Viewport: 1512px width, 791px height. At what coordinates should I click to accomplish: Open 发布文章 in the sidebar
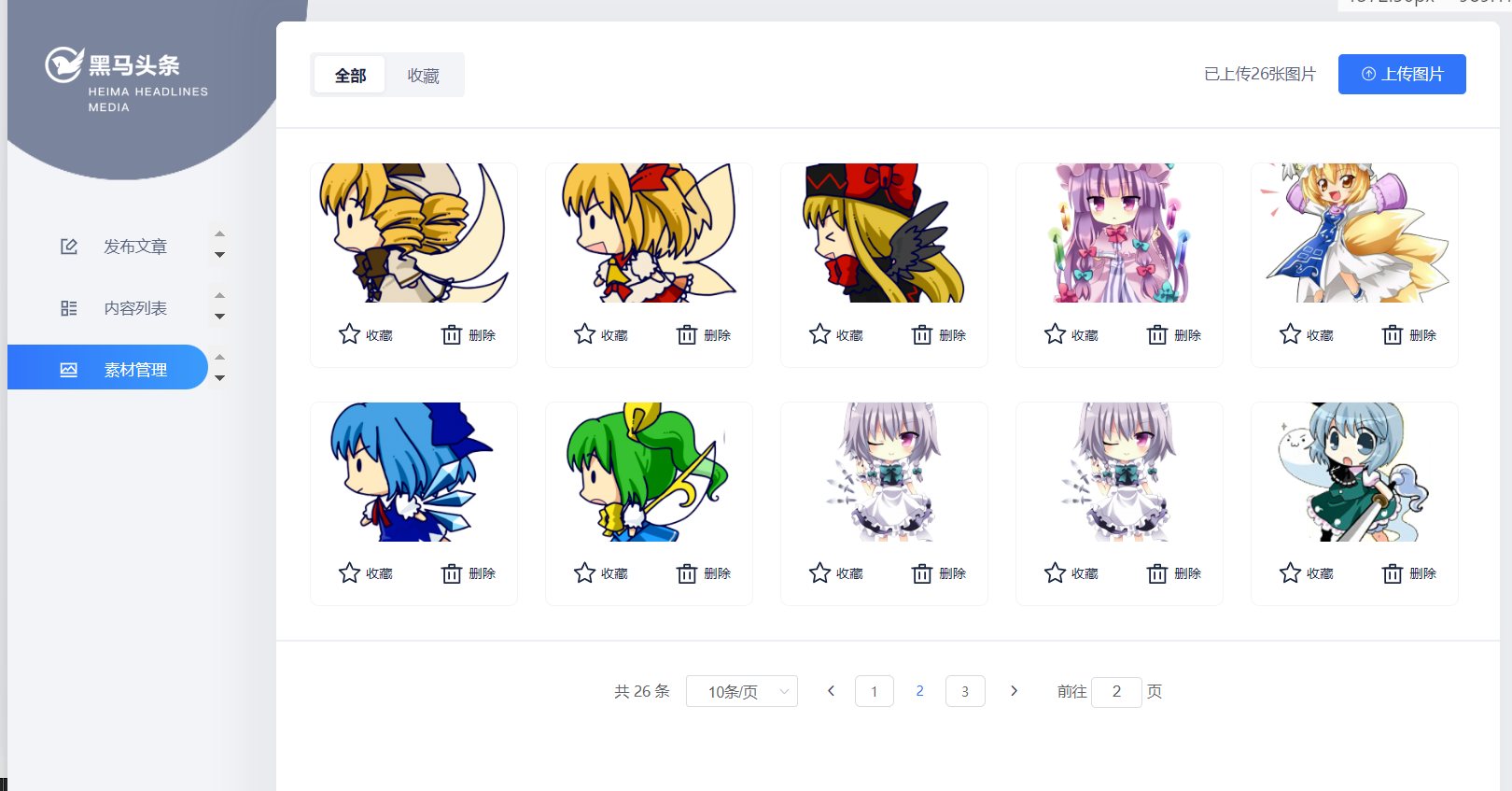point(134,247)
